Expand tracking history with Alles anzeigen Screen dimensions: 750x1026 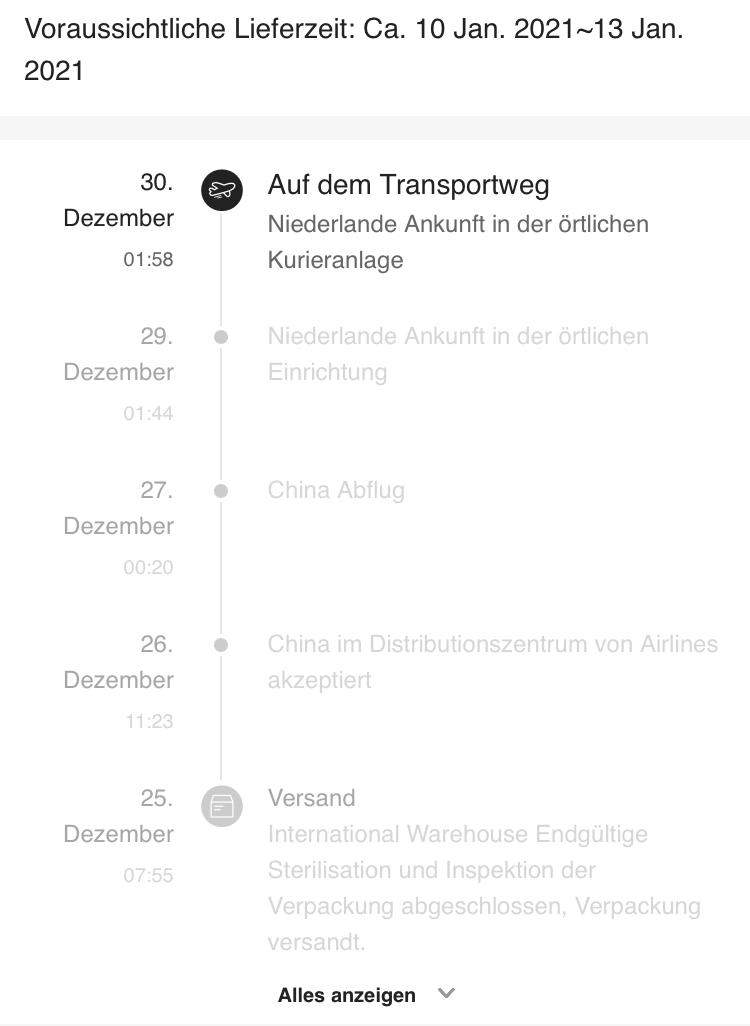tap(366, 994)
